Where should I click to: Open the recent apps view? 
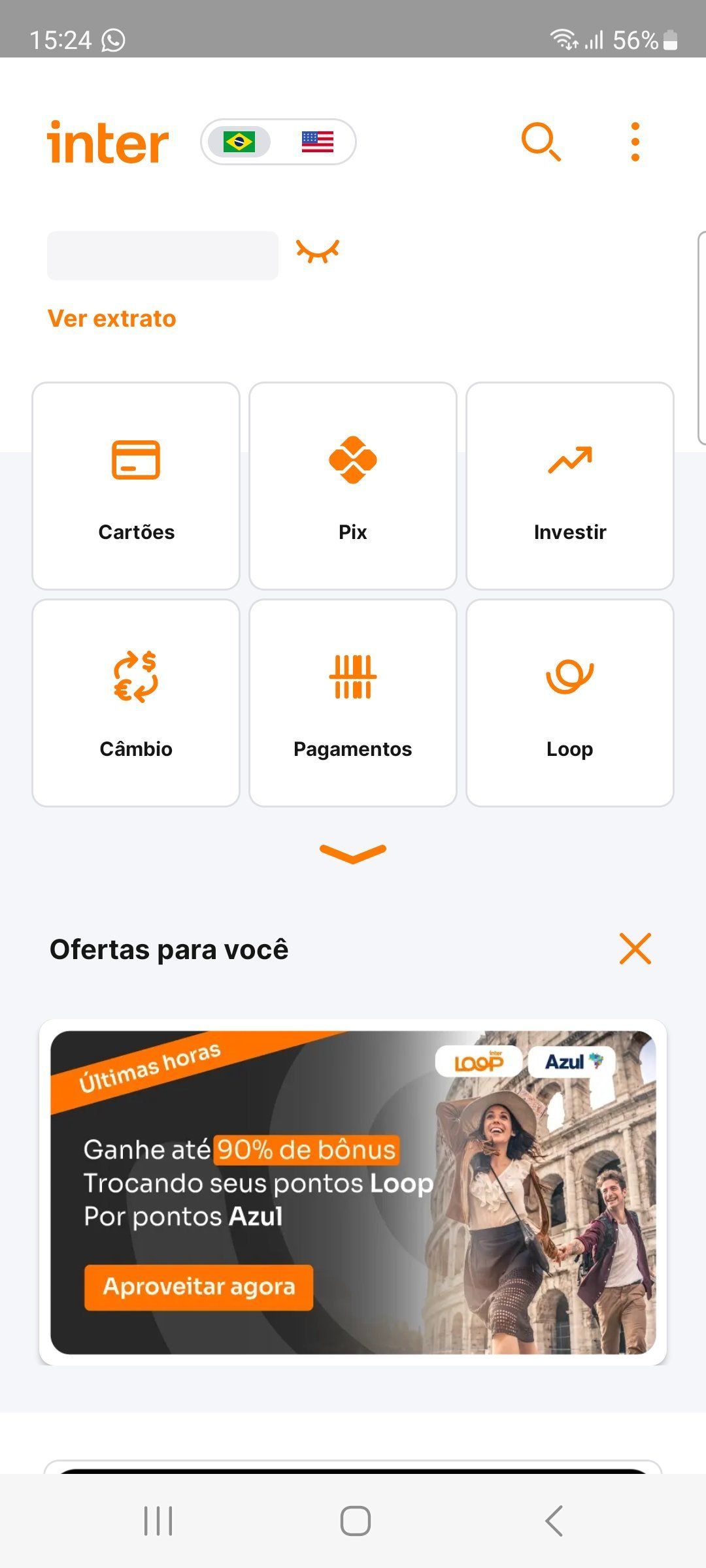pyautogui.click(x=158, y=1521)
